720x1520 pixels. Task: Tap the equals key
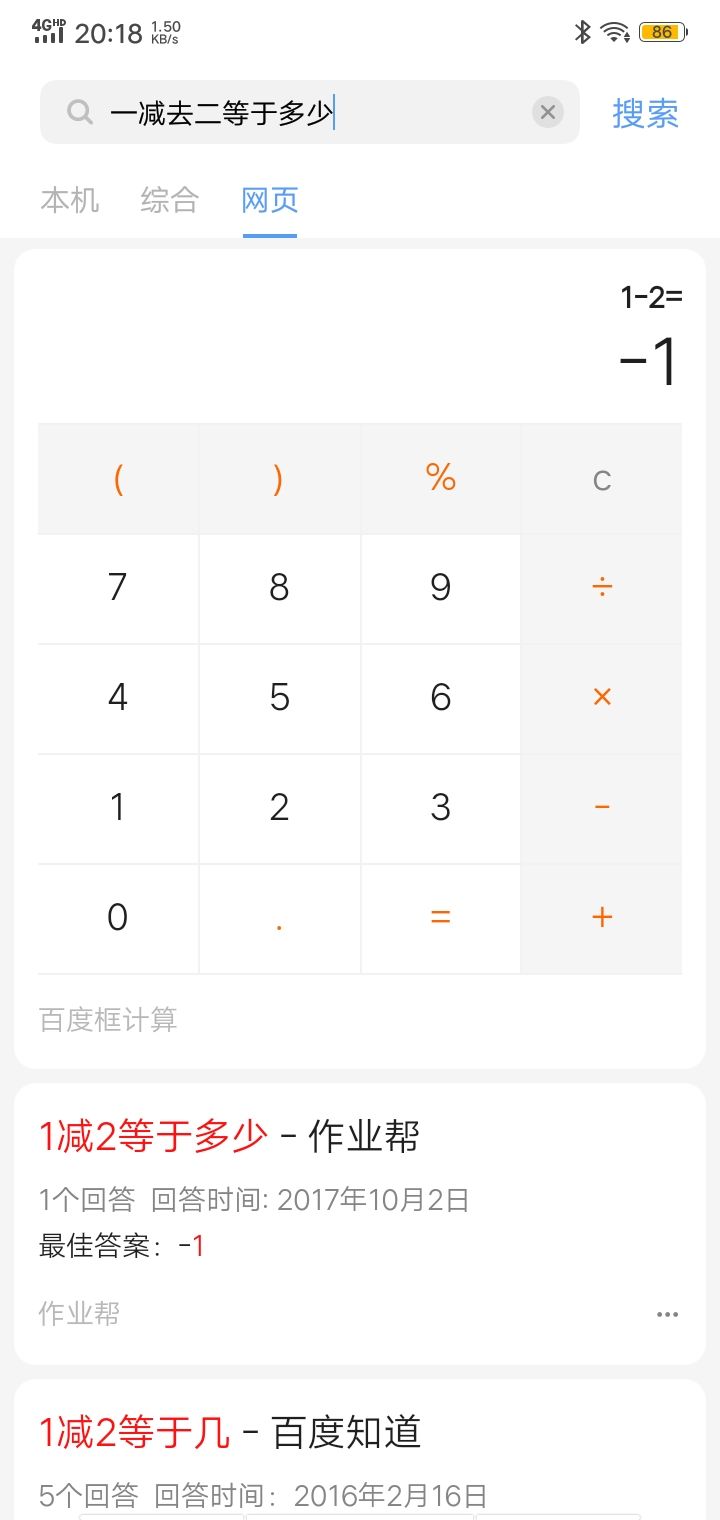pos(440,918)
